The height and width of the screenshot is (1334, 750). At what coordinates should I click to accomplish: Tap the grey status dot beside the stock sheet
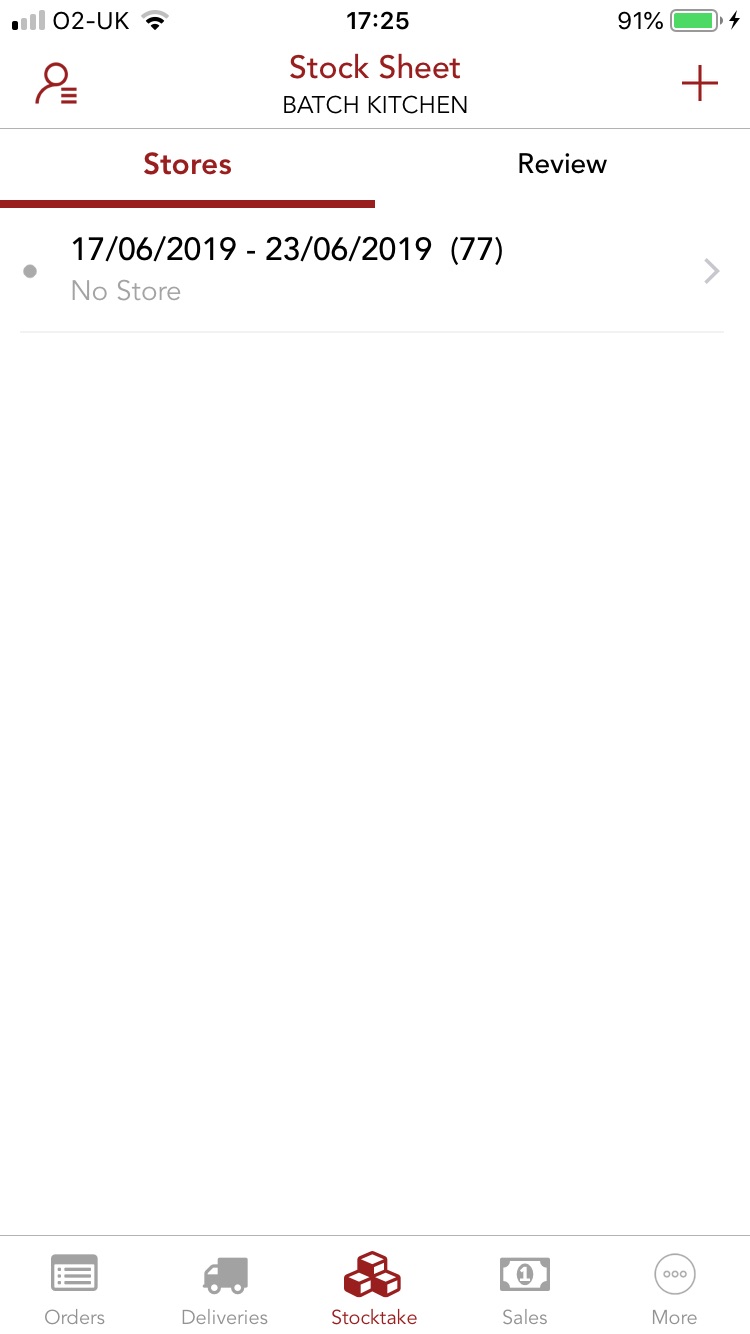coord(29,270)
